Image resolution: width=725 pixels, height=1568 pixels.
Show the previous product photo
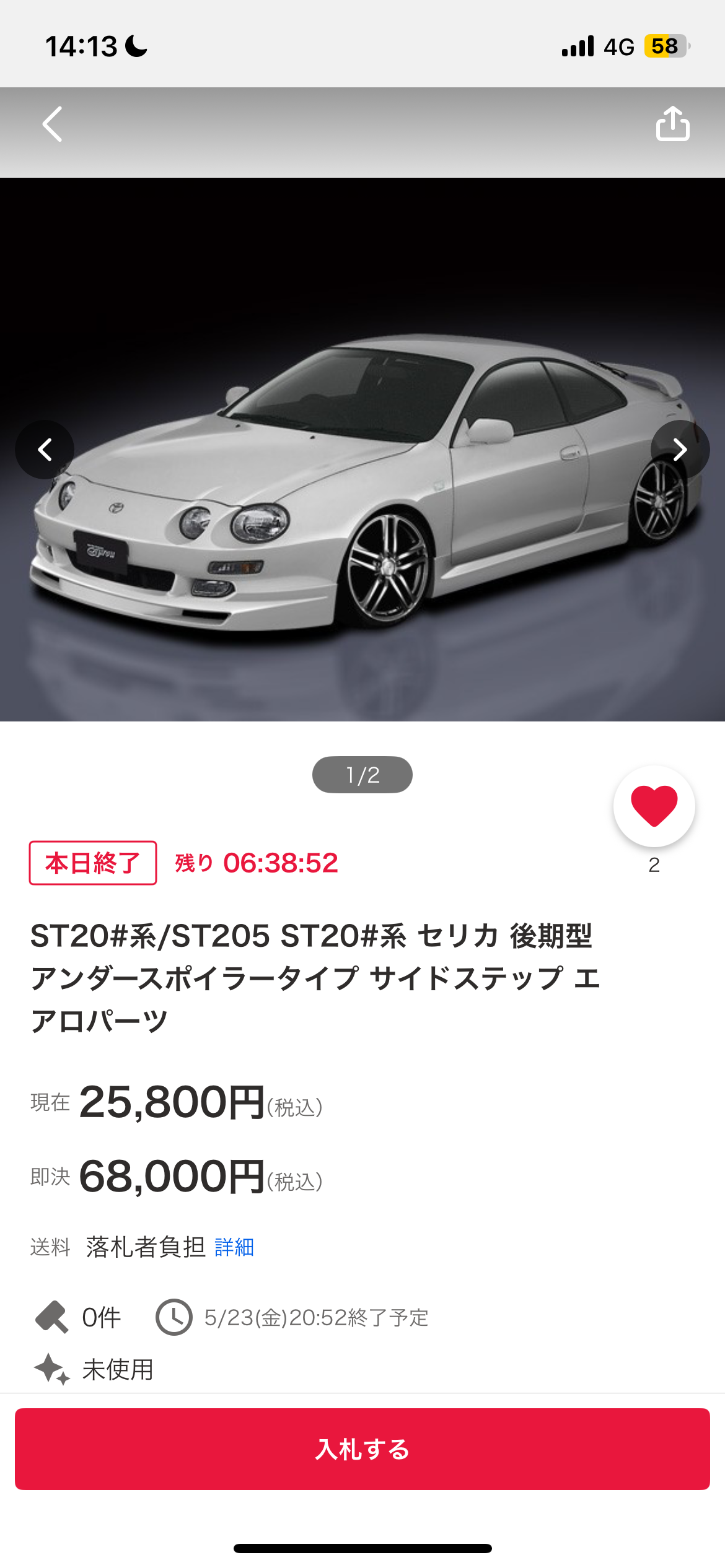point(45,450)
